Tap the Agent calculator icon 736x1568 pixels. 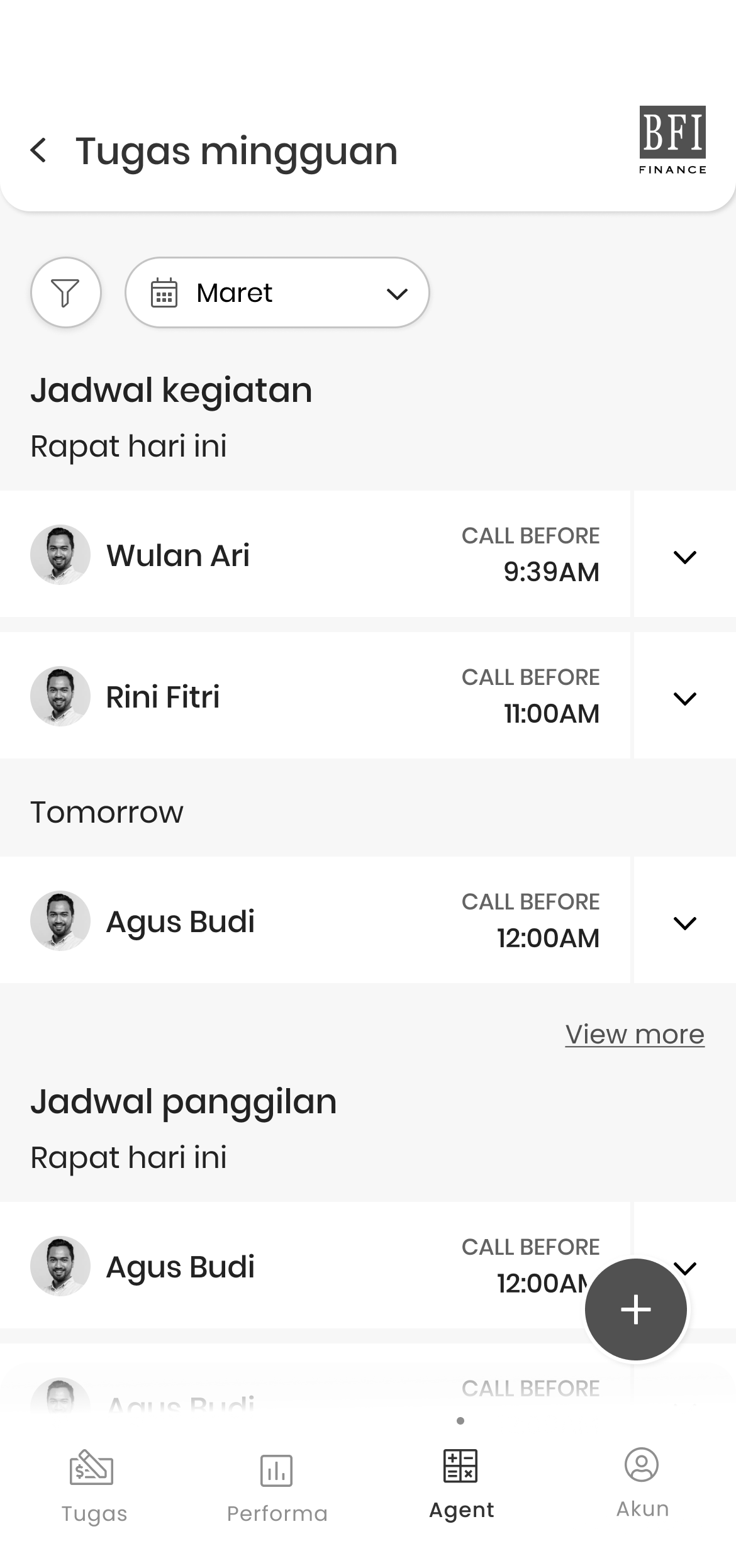[x=460, y=1465]
